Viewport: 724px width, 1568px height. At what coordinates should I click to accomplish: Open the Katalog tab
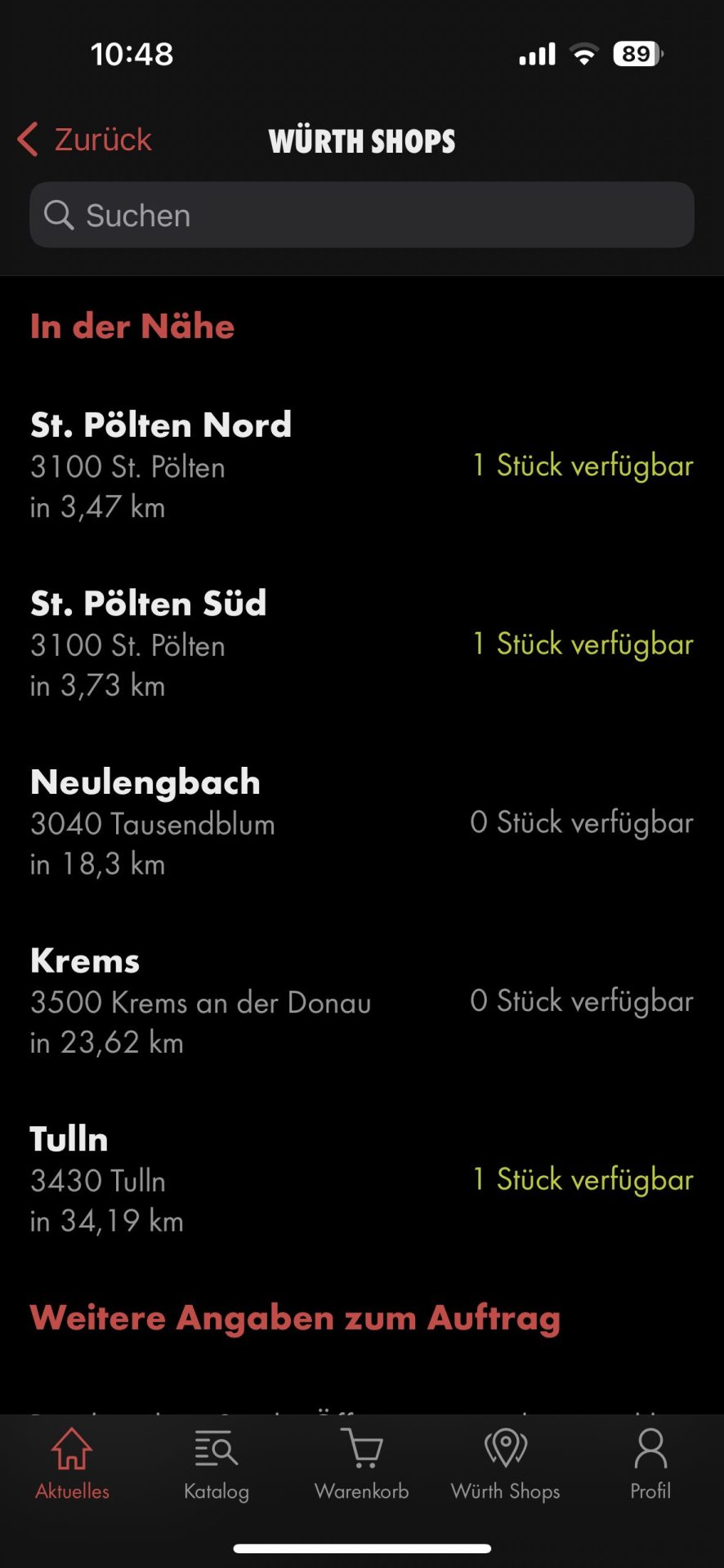[217, 1464]
